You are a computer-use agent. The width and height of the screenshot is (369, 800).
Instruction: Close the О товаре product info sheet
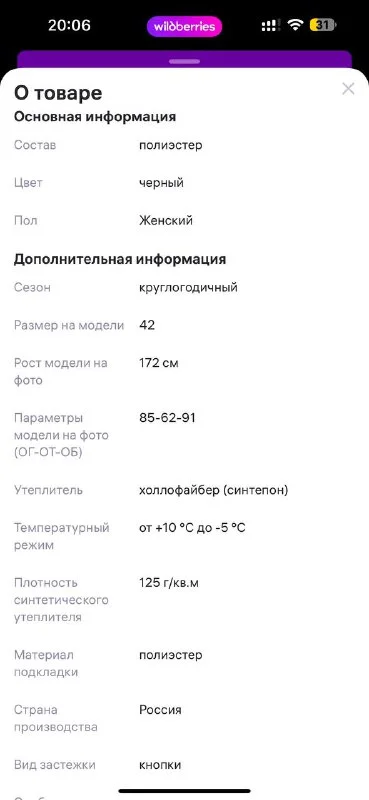(x=348, y=89)
